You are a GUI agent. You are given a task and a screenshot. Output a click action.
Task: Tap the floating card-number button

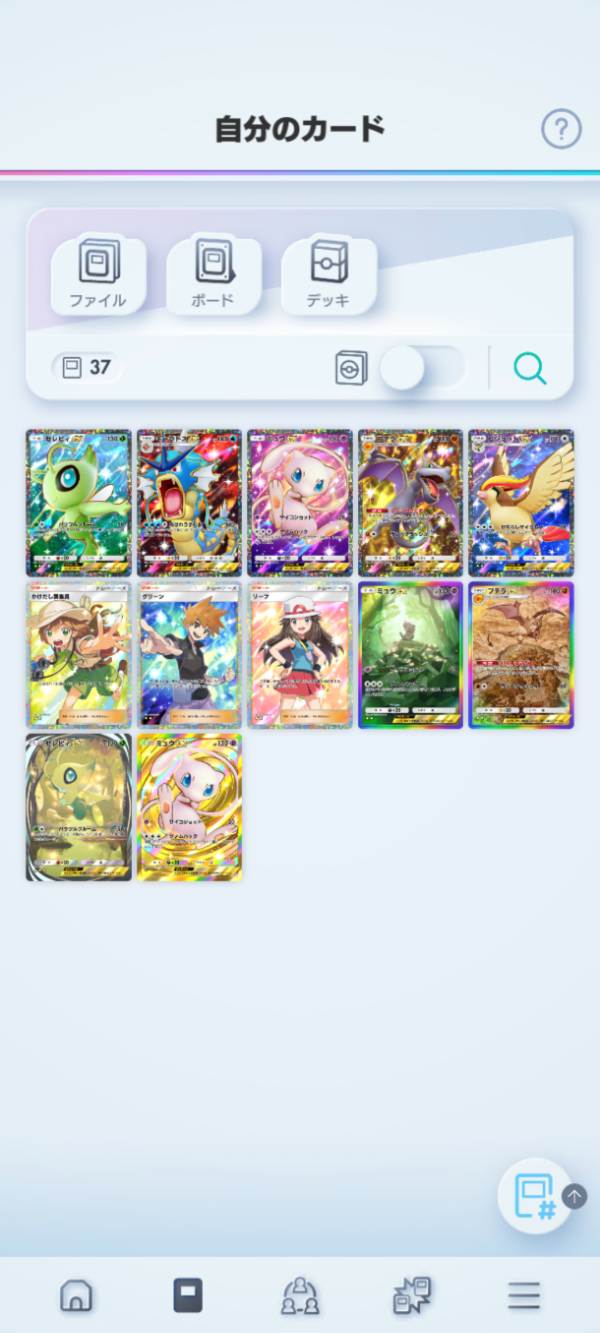535,1196
